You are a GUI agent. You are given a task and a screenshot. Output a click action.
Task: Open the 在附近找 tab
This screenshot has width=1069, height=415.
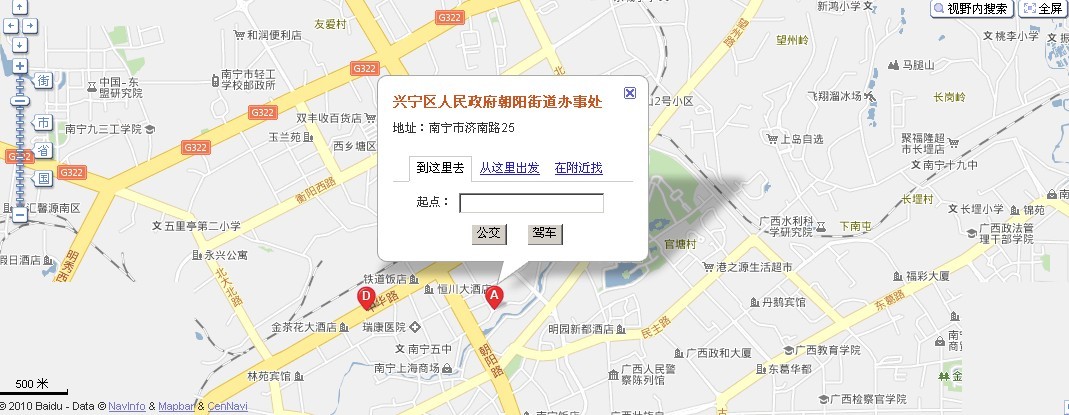coord(578,168)
